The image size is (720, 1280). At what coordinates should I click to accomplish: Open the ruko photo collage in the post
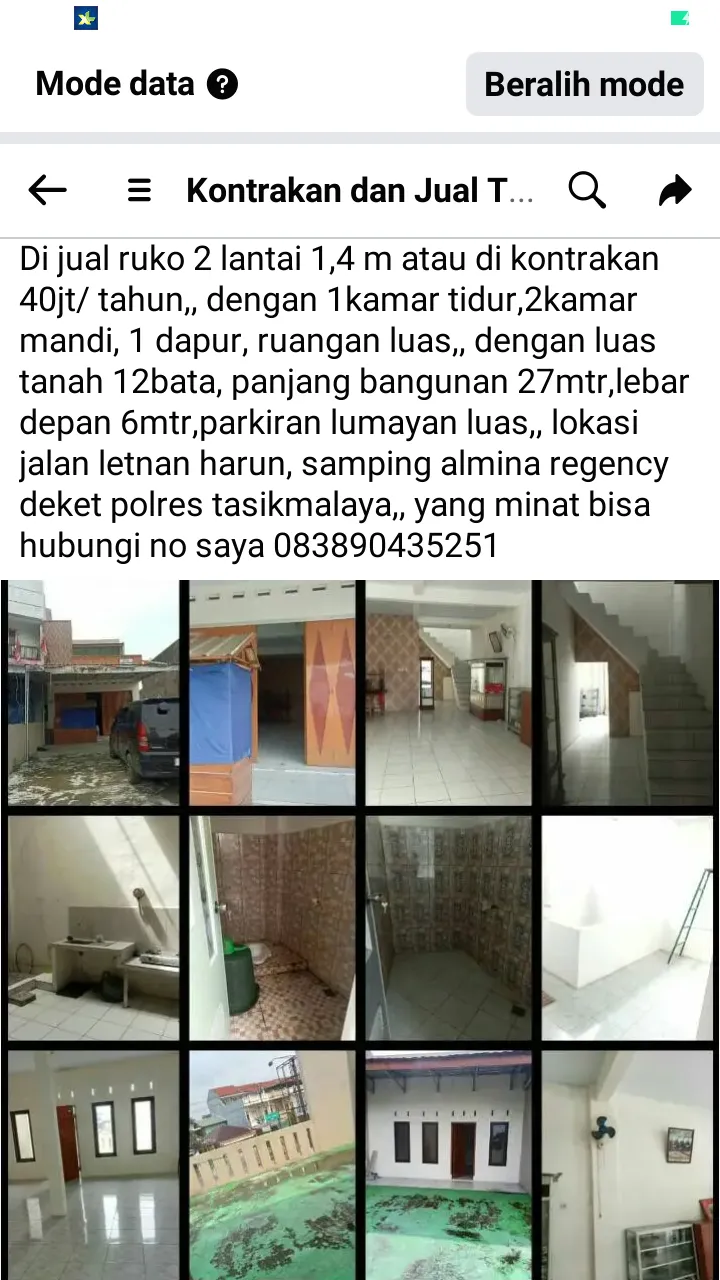(360, 930)
